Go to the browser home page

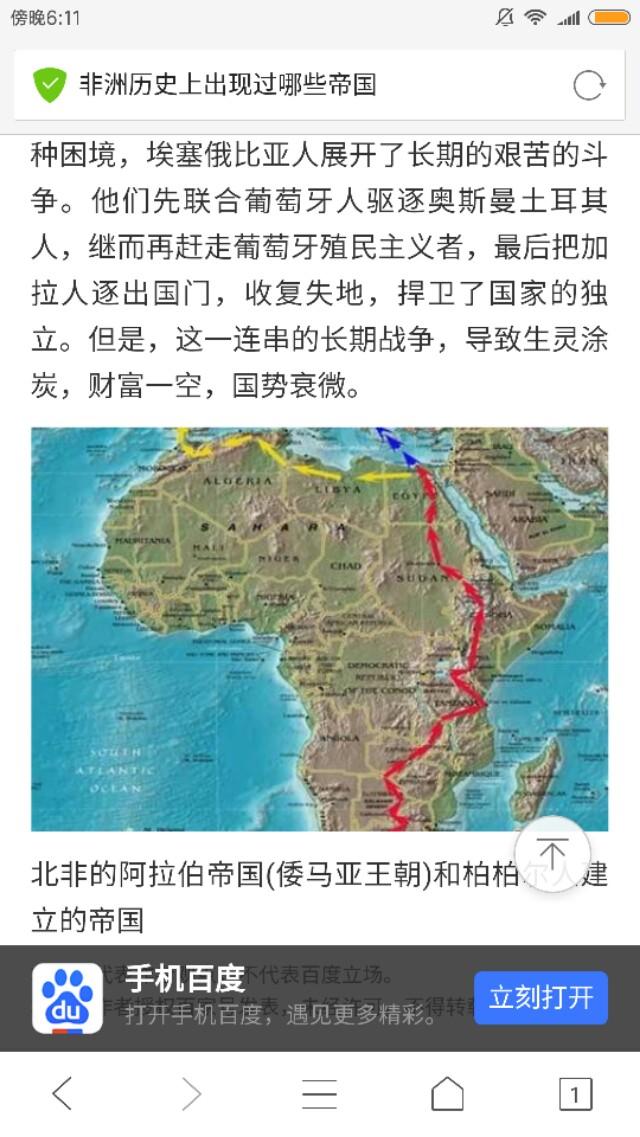click(x=447, y=1094)
